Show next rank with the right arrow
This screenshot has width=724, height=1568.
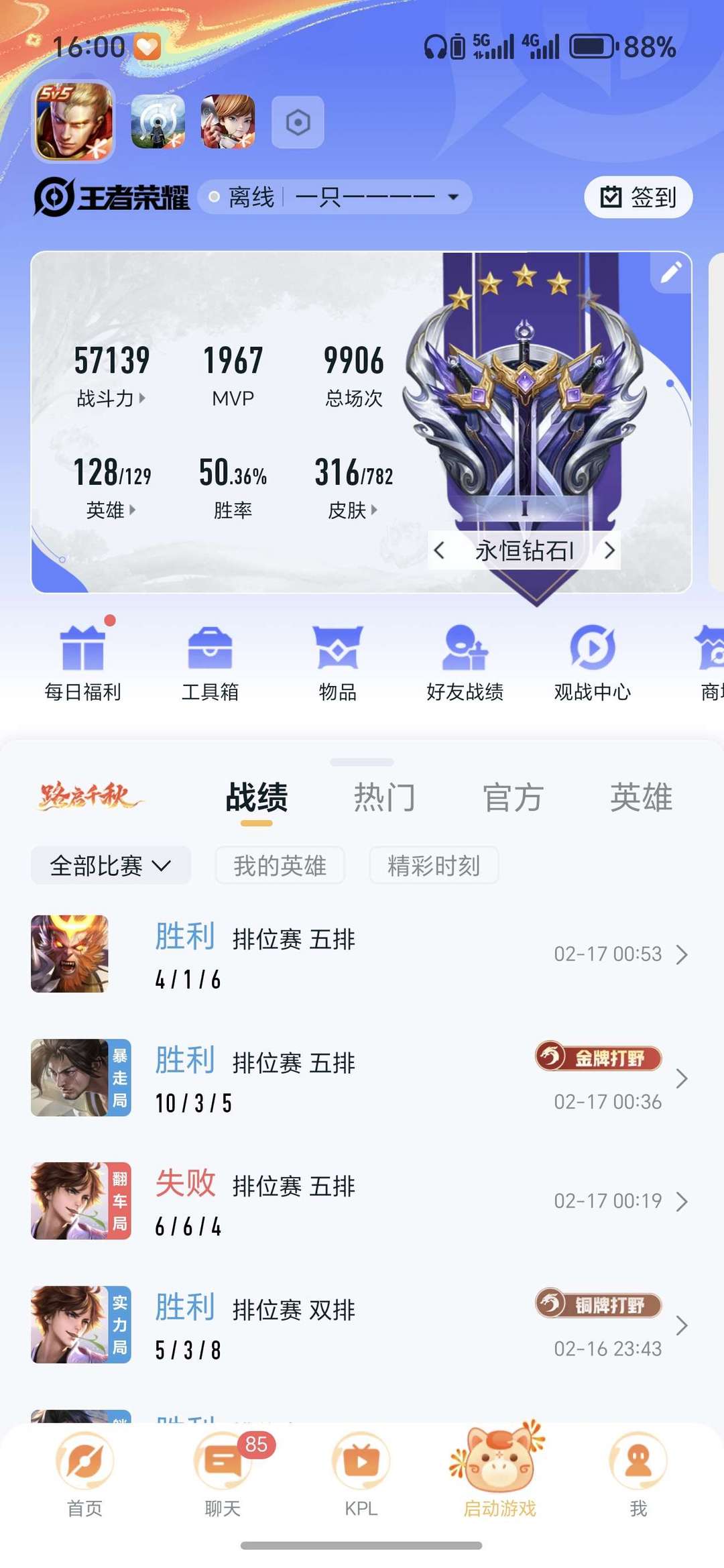click(611, 550)
